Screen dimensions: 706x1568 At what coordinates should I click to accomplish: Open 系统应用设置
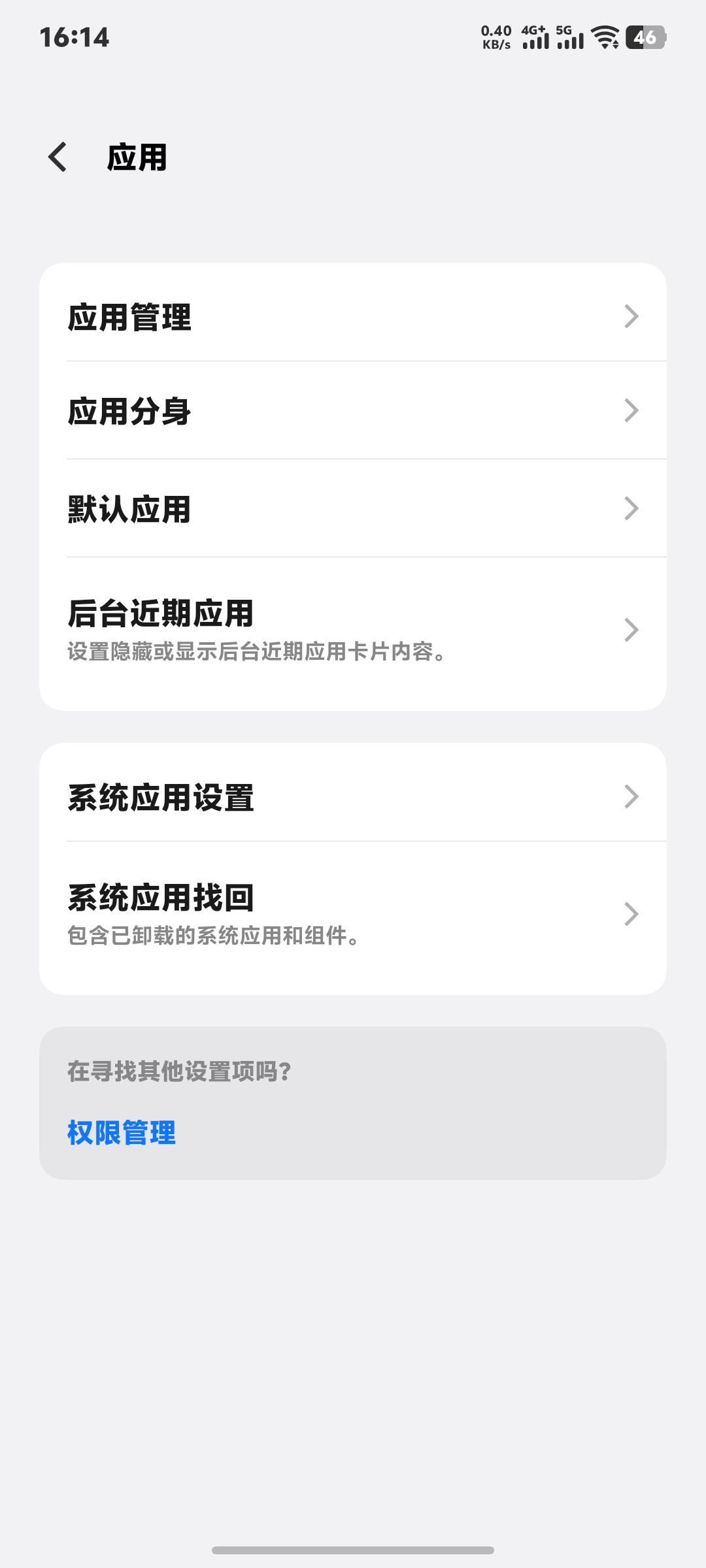point(353,797)
